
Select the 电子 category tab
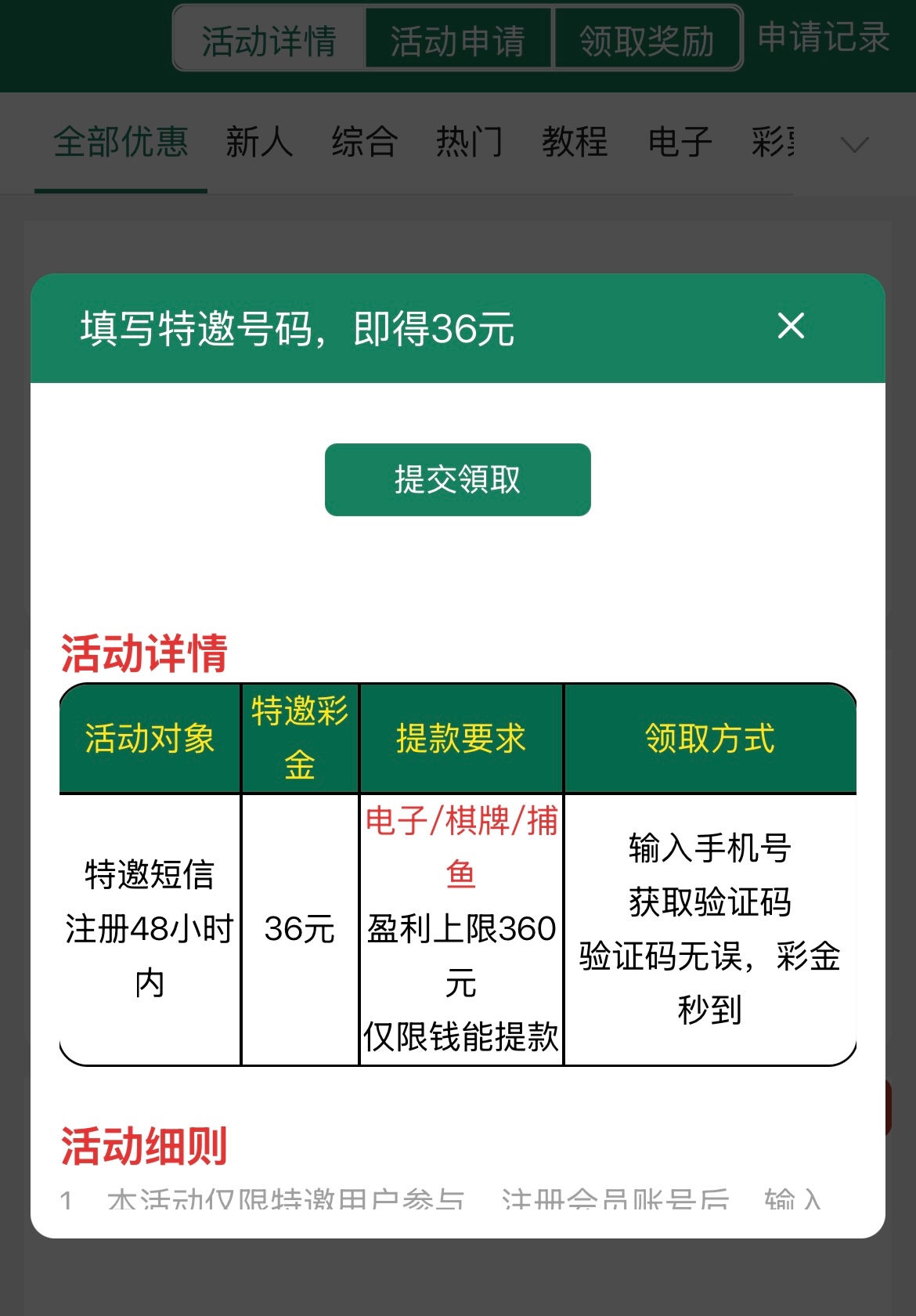pyautogui.click(x=680, y=143)
